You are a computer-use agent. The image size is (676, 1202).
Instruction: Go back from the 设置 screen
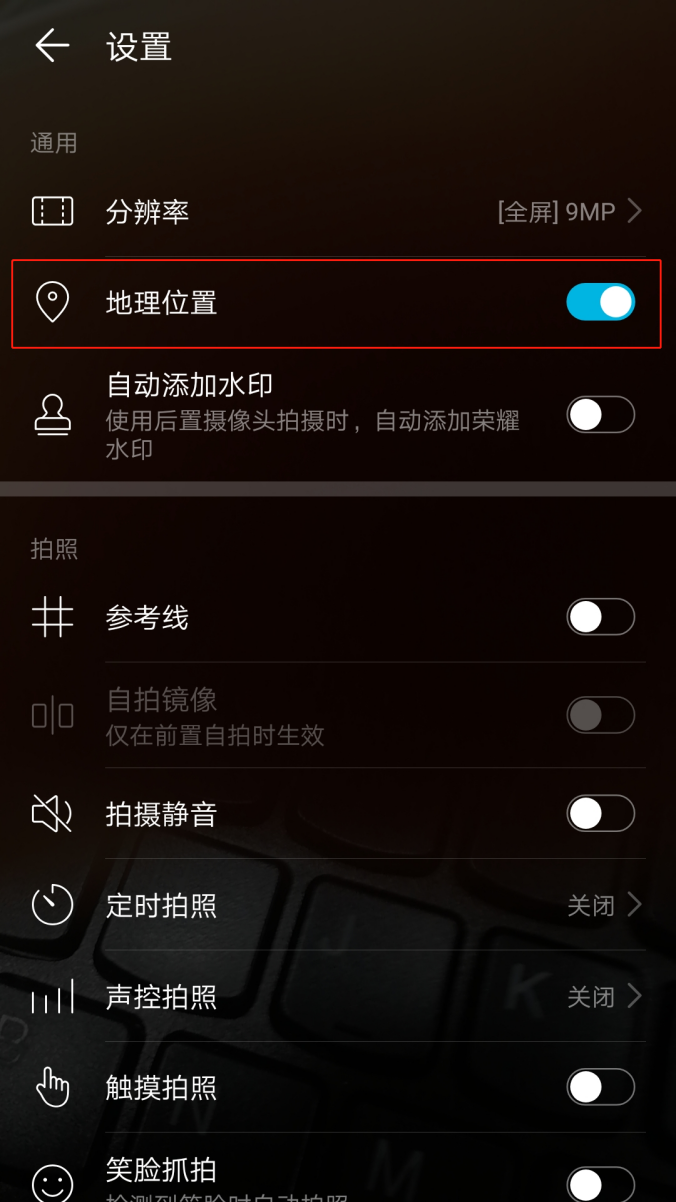coord(52,46)
